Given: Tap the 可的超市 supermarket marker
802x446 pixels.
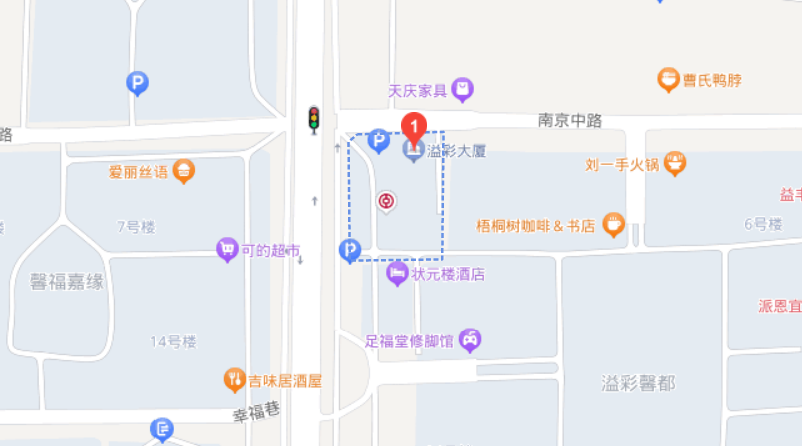Looking at the screenshot, I should pos(228,250).
